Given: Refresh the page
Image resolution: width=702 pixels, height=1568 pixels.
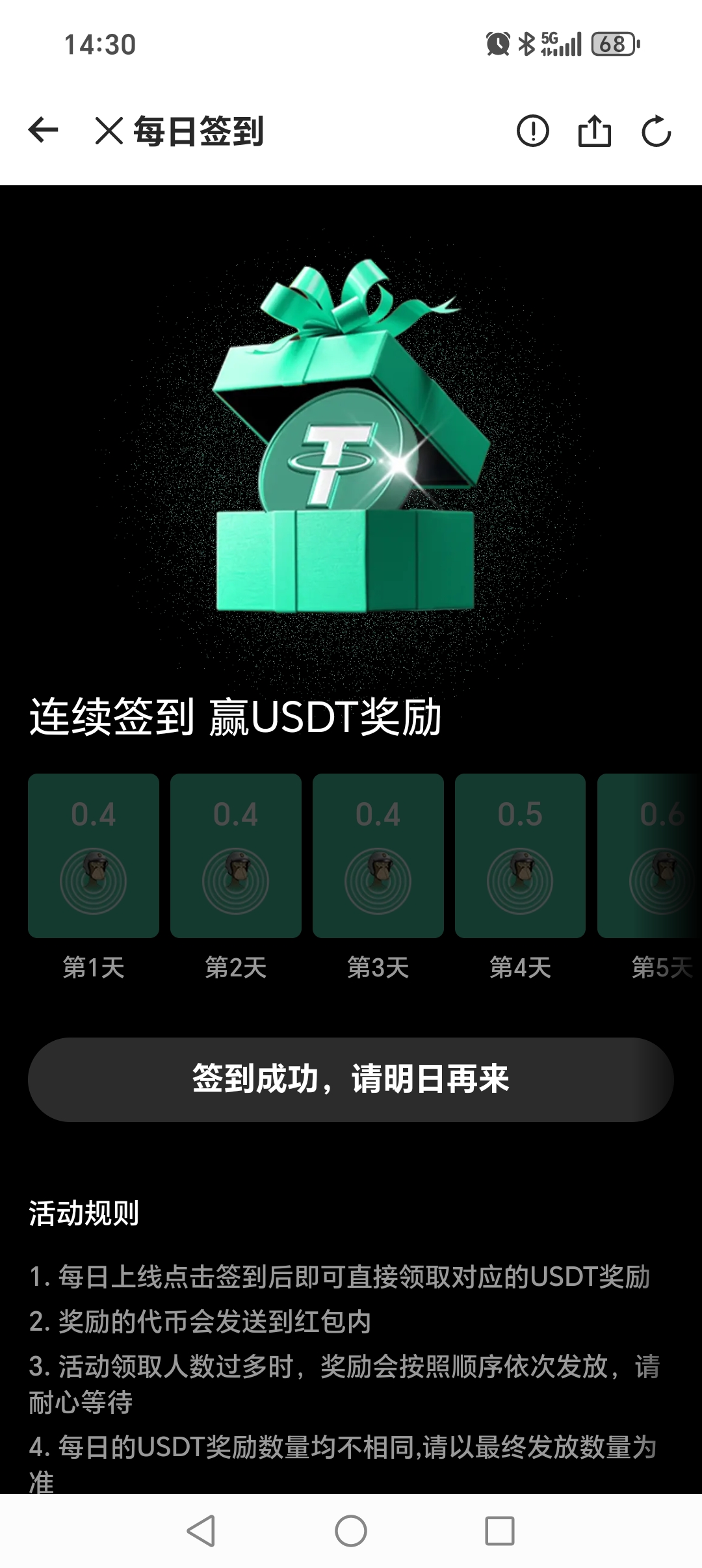Looking at the screenshot, I should 656,131.
